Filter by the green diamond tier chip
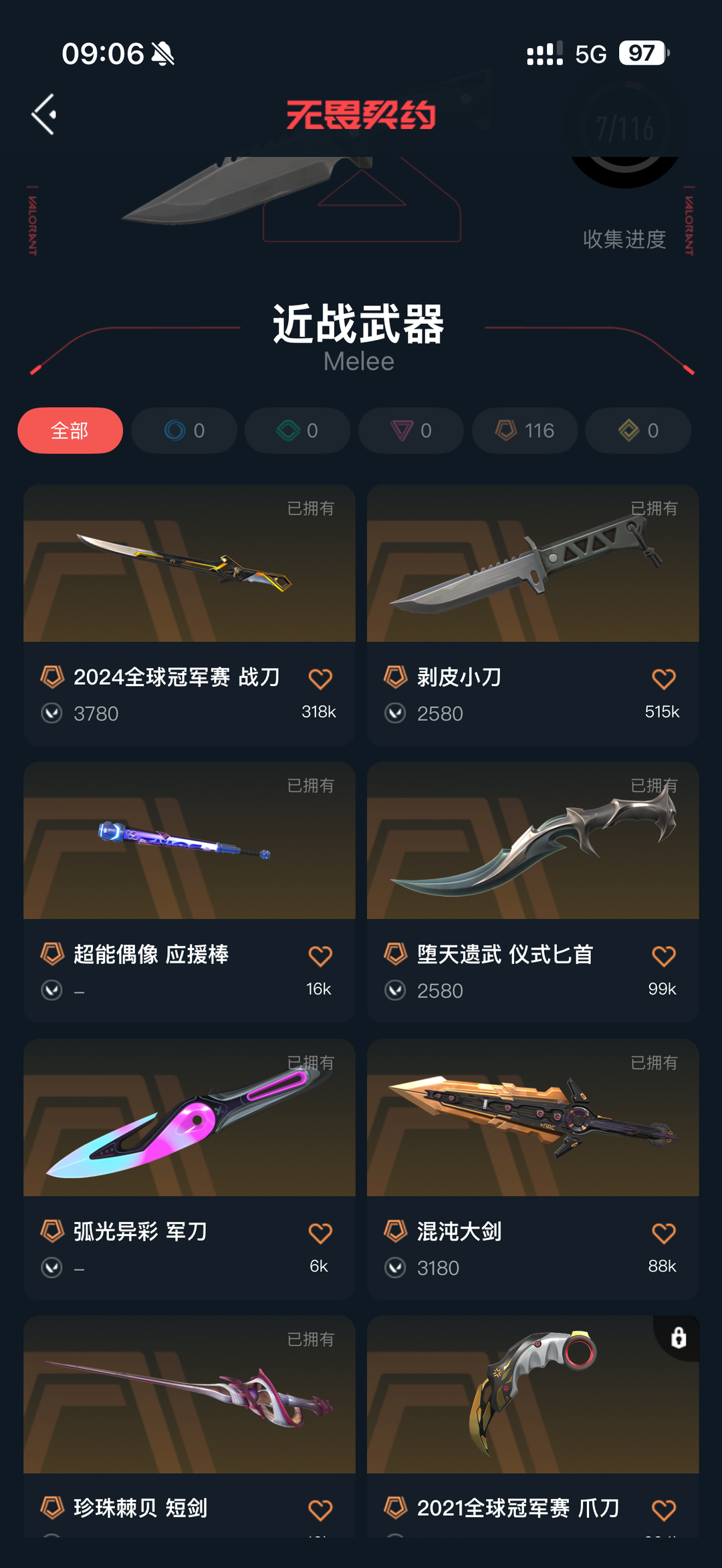 297,430
